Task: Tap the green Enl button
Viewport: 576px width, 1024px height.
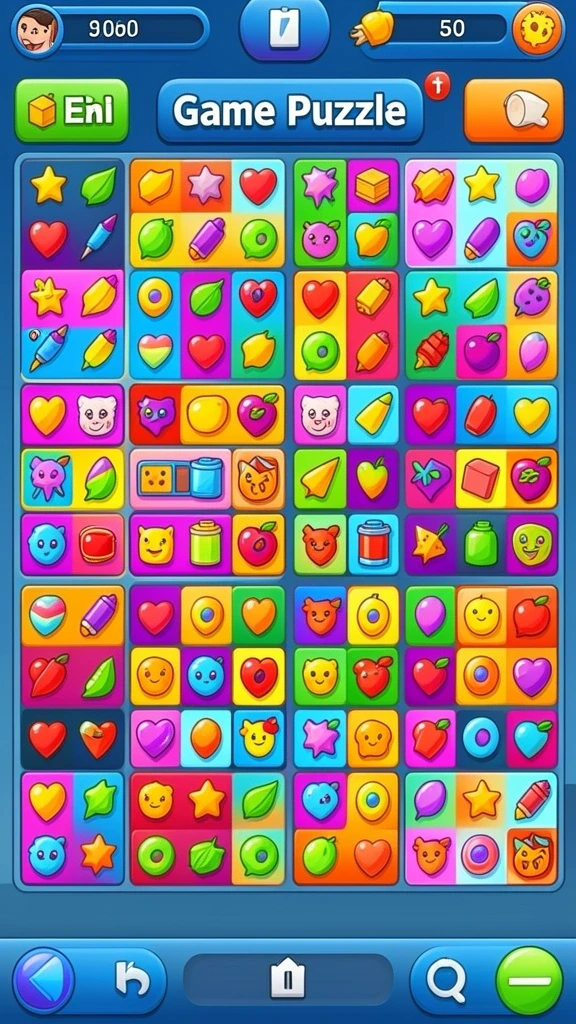Action: [x=72, y=111]
